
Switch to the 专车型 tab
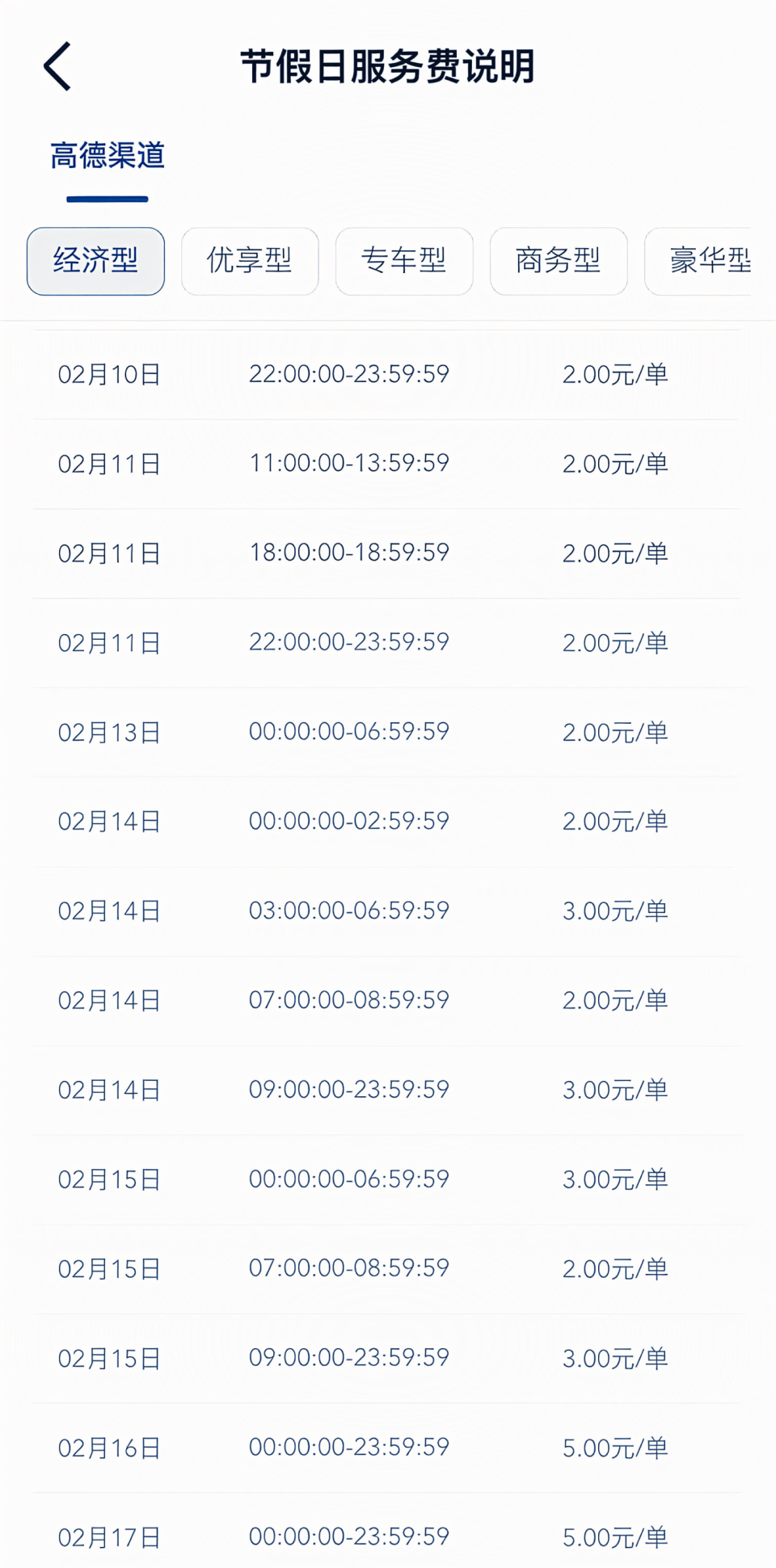tap(404, 261)
